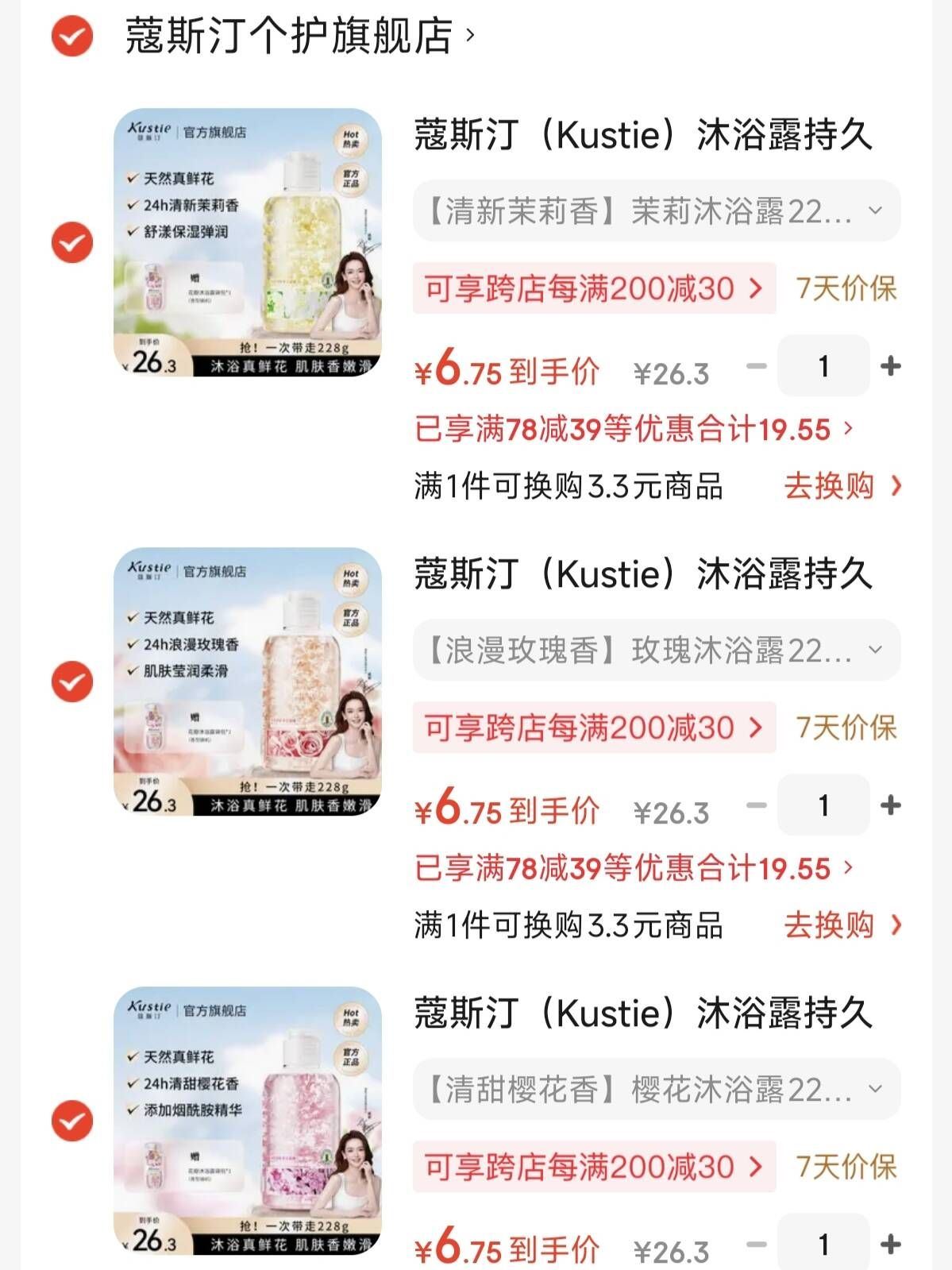View 满200减30 cross-store offer for 樱花 item
The width and height of the screenshot is (952, 1270).
pyautogui.click(x=593, y=1167)
